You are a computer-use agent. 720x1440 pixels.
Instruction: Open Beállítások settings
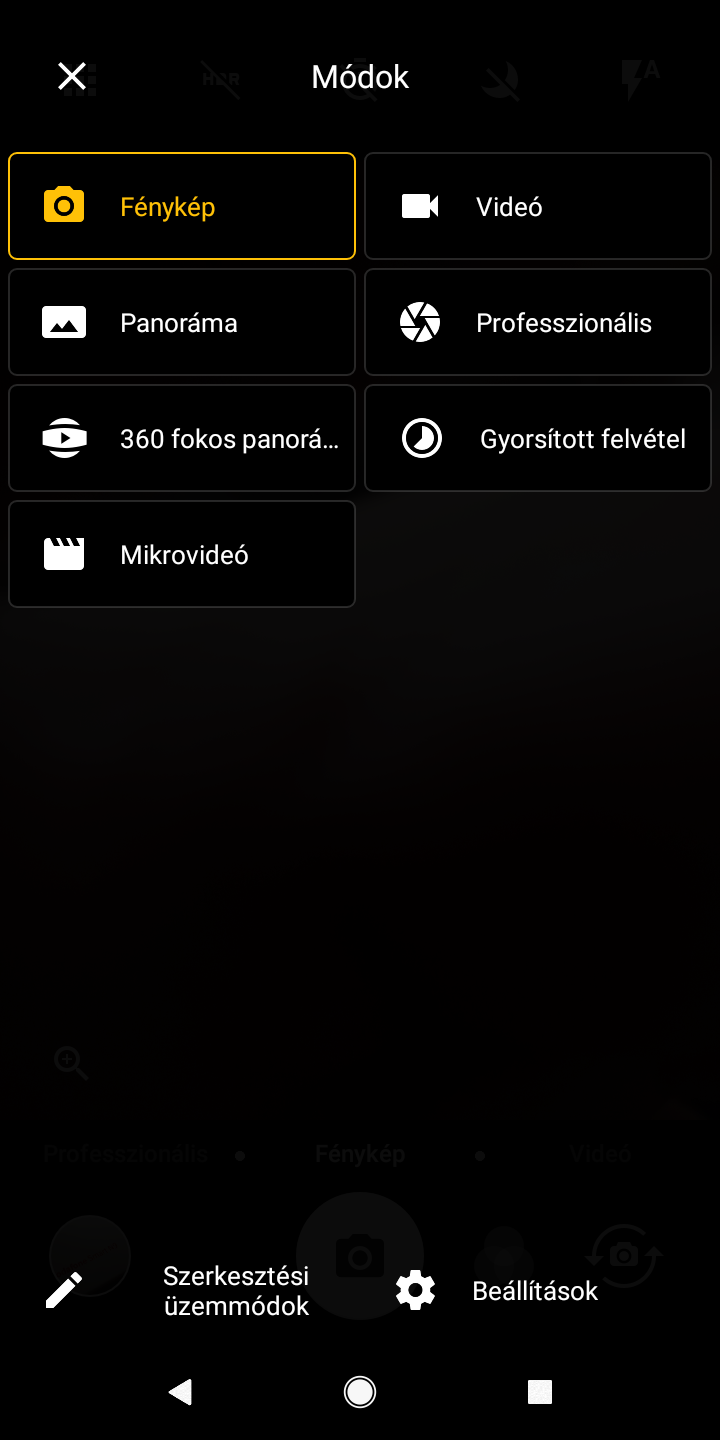(x=498, y=1290)
